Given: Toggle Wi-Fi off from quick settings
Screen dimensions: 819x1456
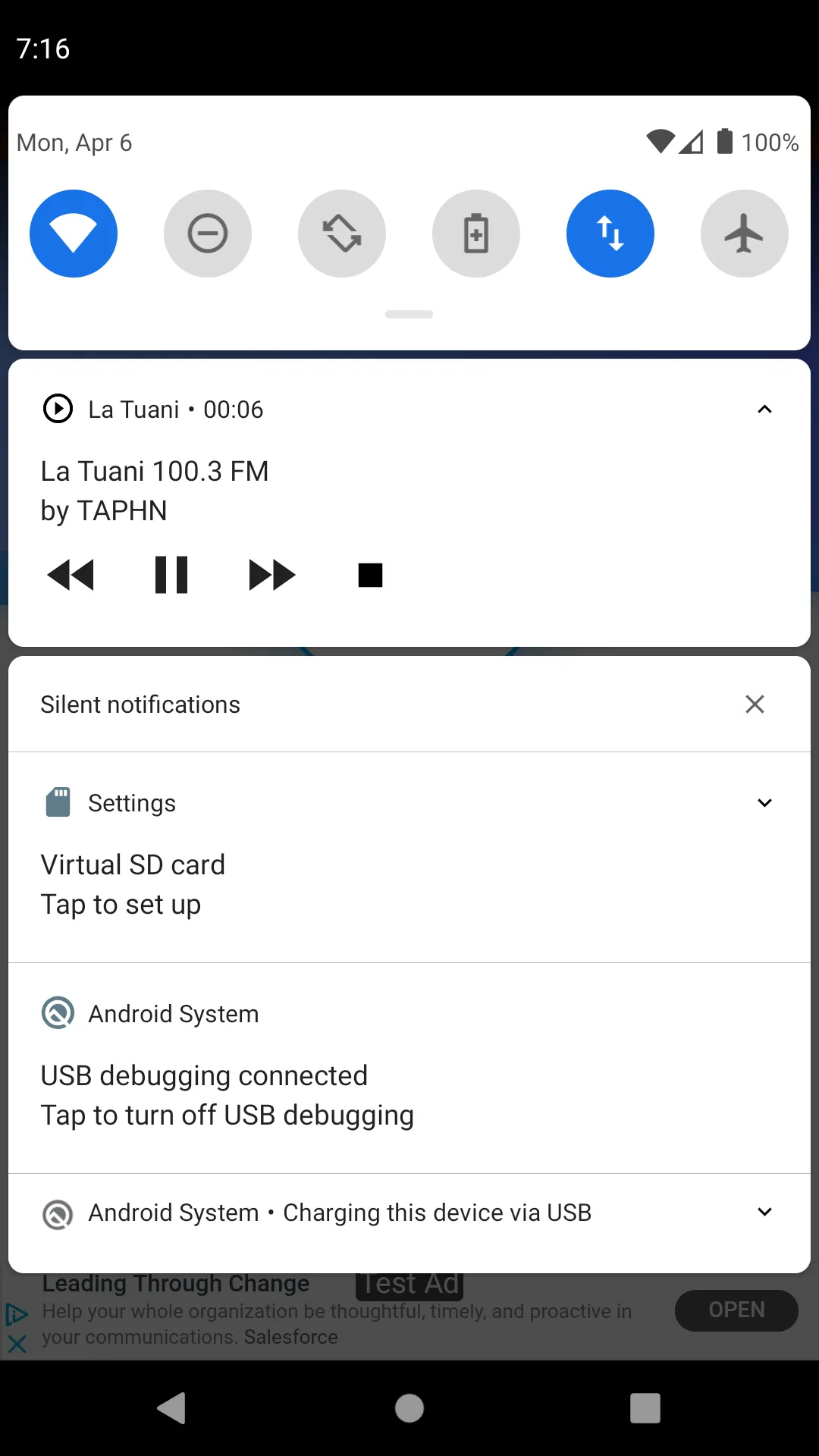Looking at the screenshot, I should click(x=74, y=233).
